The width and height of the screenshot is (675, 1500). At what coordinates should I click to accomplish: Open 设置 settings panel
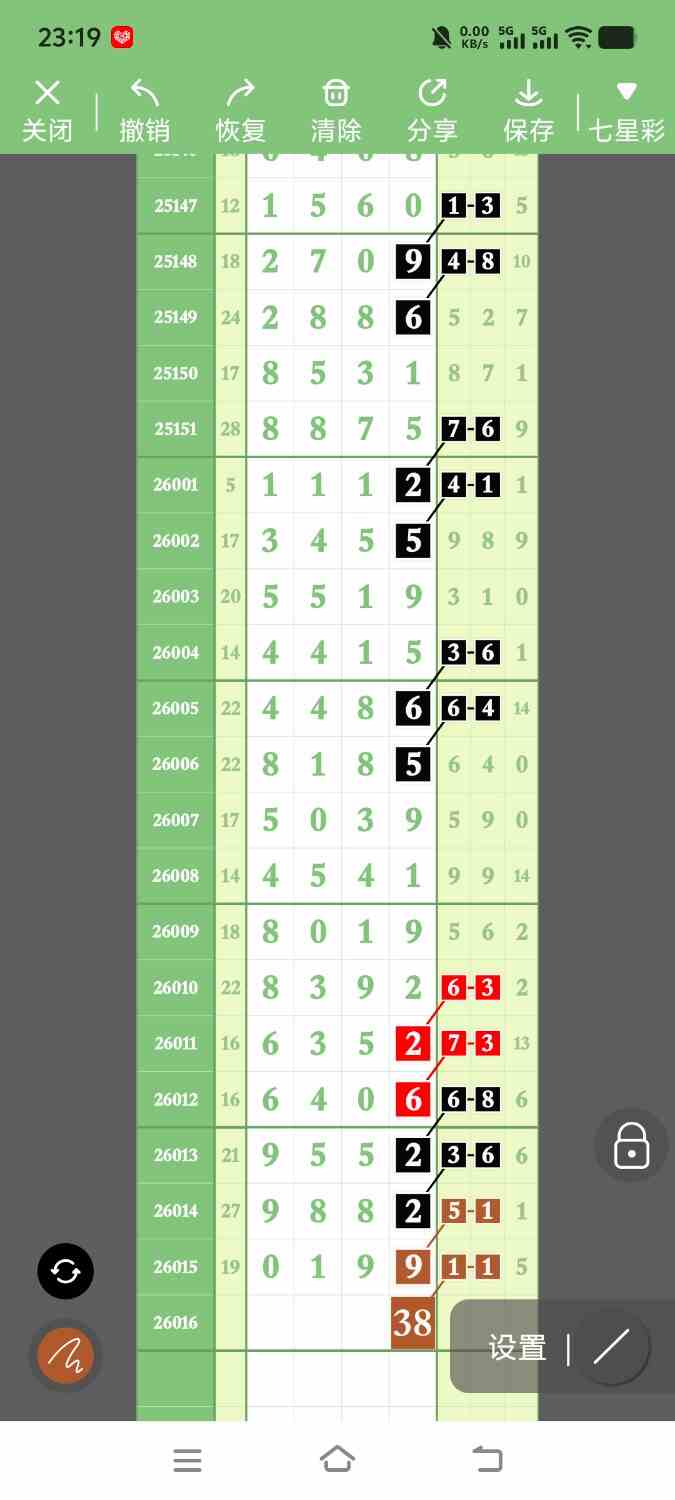517,1348
